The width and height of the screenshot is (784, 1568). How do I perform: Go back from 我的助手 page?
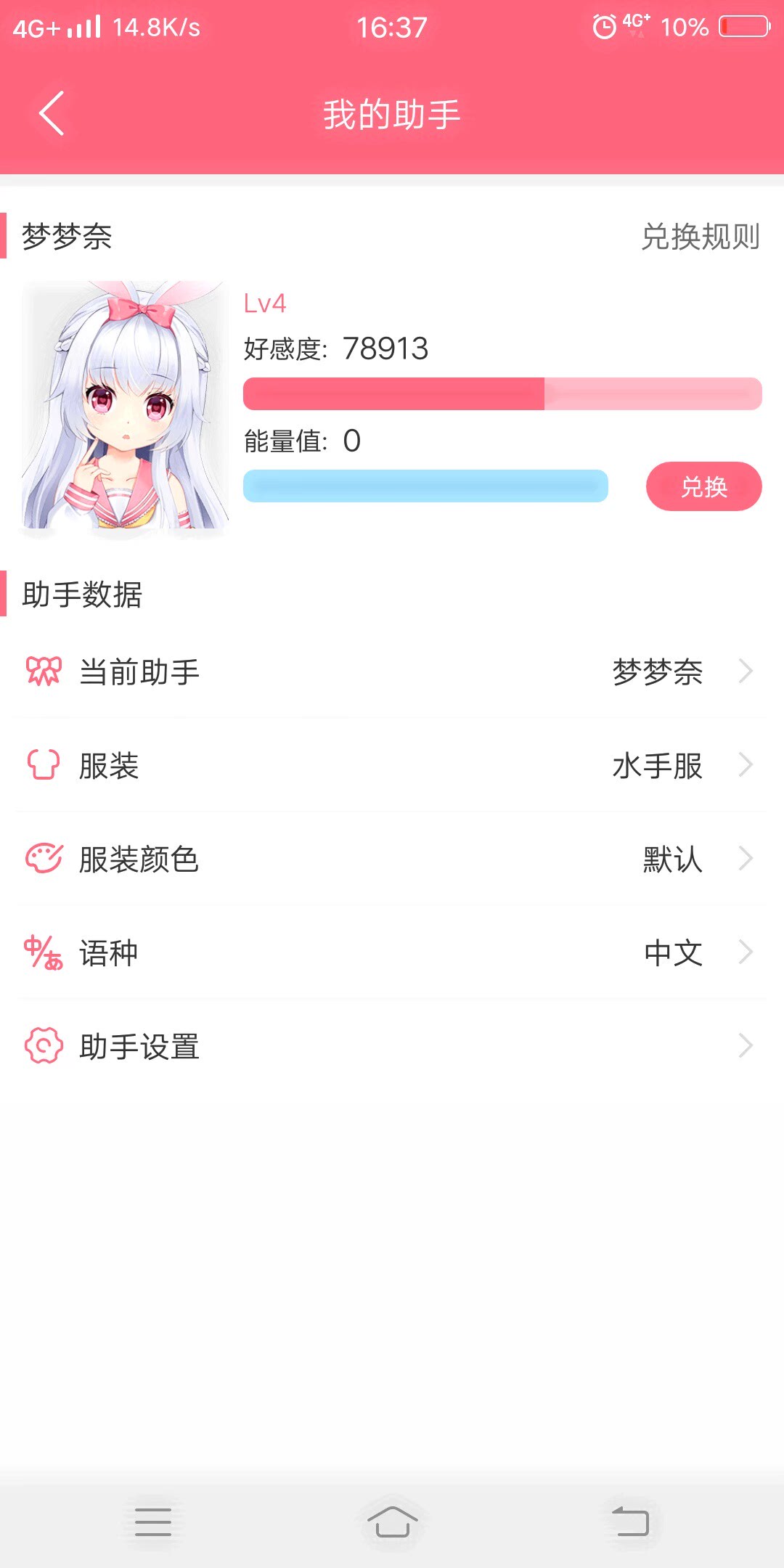[x=52, y=114]
